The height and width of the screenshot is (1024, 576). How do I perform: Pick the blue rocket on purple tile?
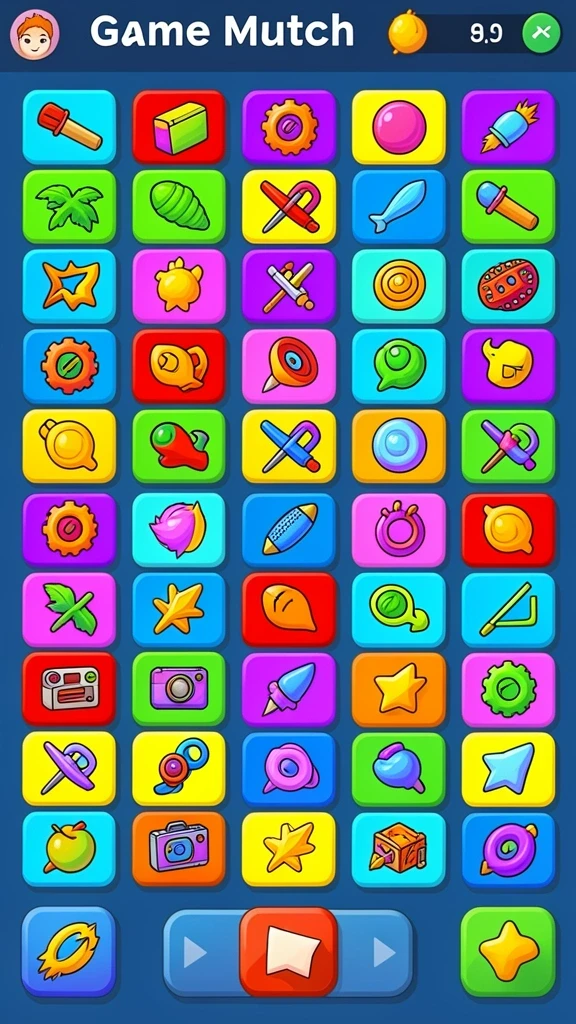click(508, 127)
